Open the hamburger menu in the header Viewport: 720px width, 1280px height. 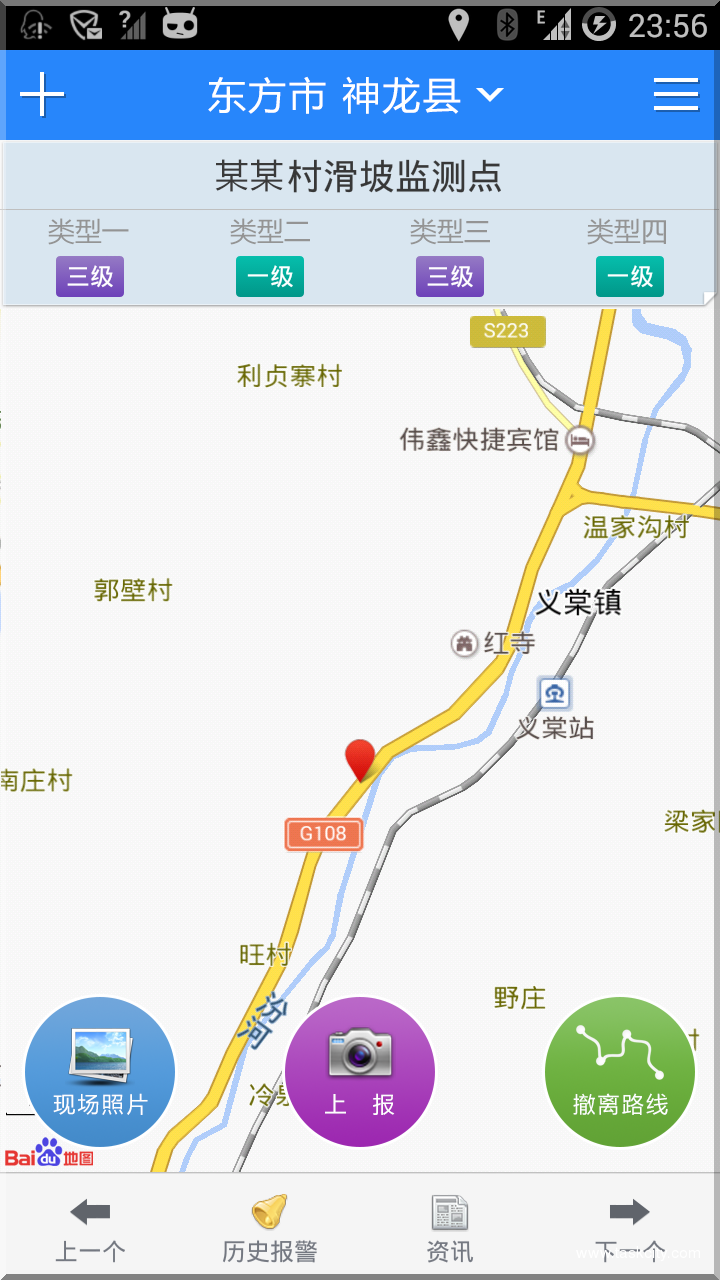click(x=676, y=94)
